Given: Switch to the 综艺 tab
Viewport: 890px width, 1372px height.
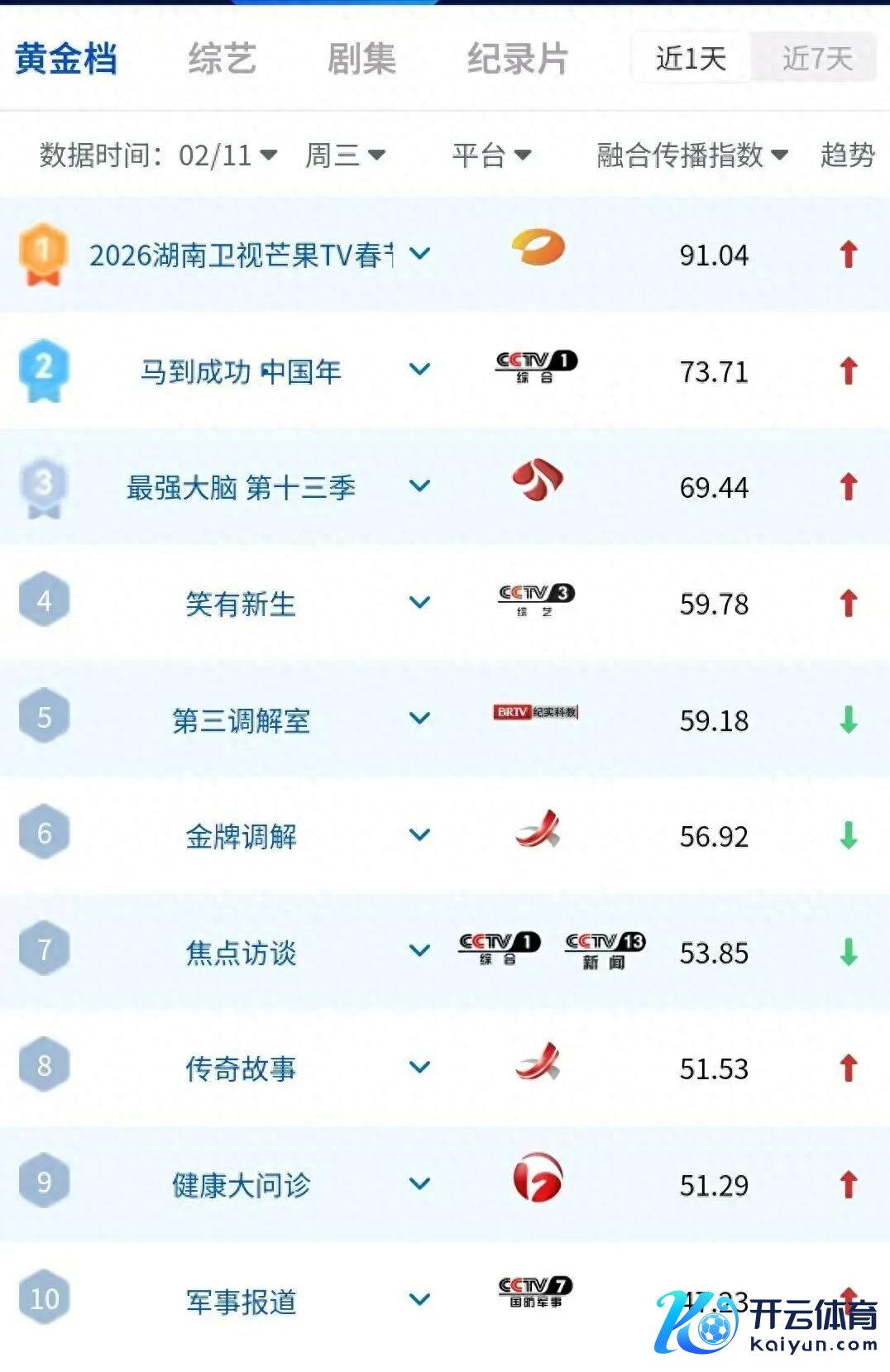Looking at the screenshot, I should coord(222,59).
